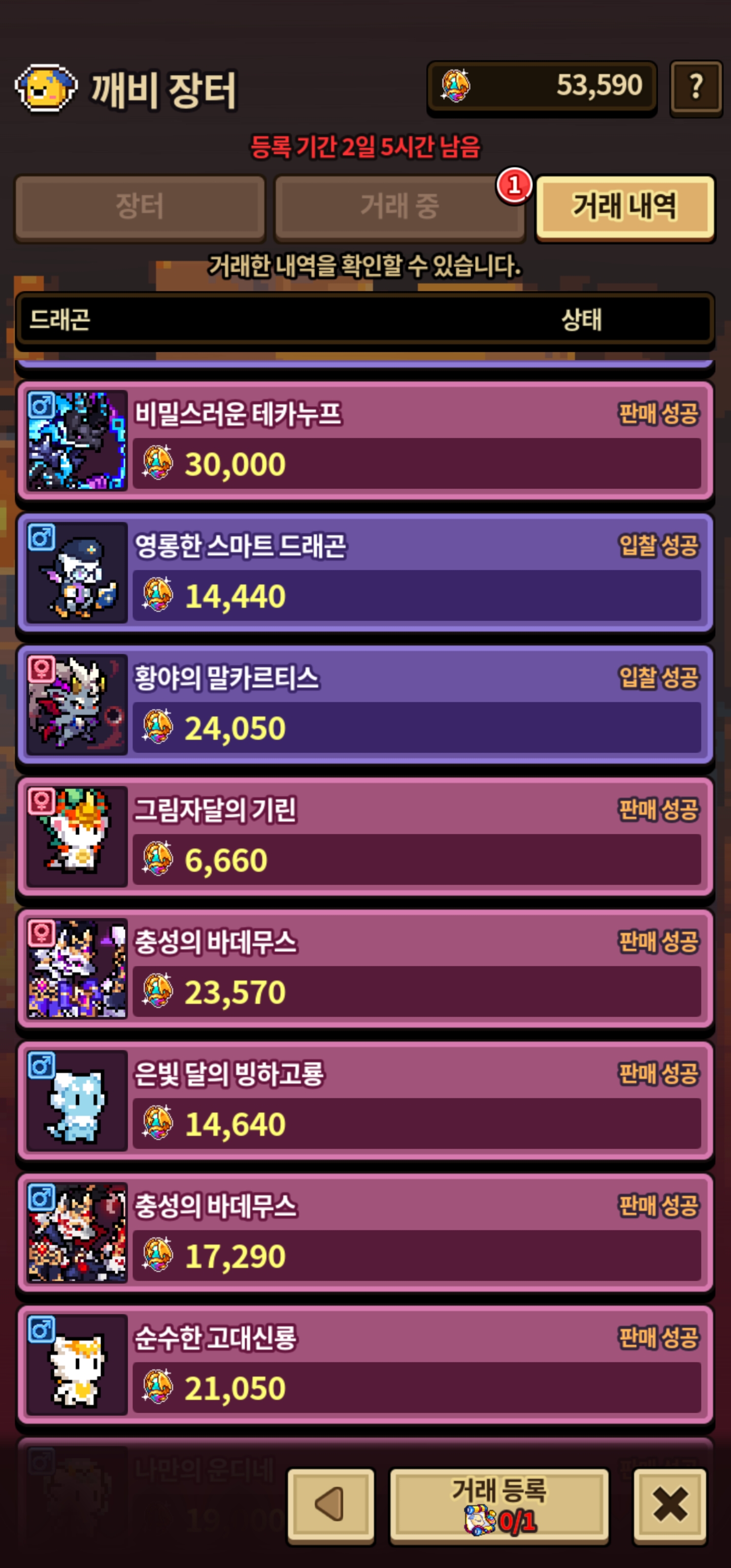
Task: Tap the 거래 등록 button
Action: pos(499,1505)
